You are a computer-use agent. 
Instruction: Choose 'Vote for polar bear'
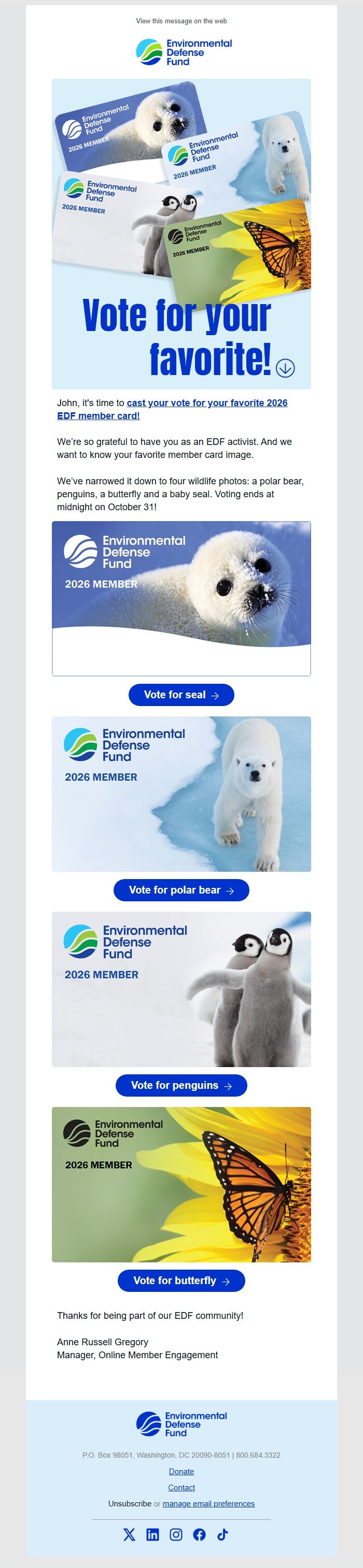[181, 890]
